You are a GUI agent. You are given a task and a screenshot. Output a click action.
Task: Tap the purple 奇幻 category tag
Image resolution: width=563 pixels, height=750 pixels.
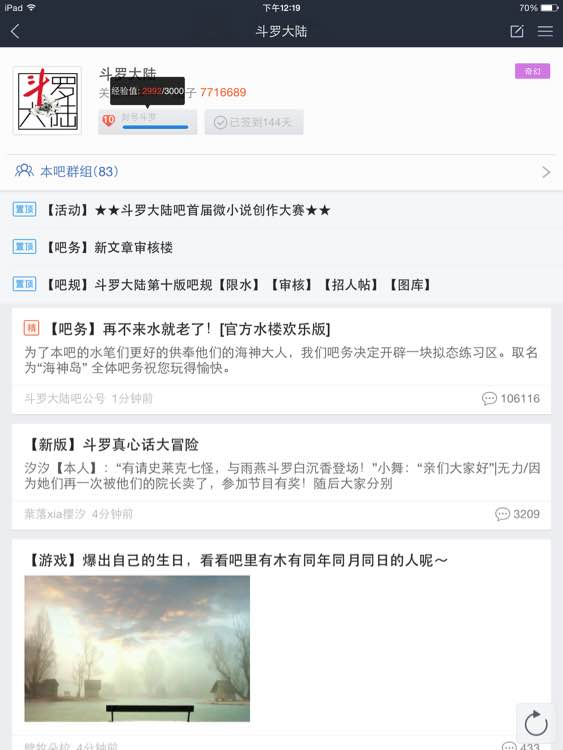tap(532, 71)
